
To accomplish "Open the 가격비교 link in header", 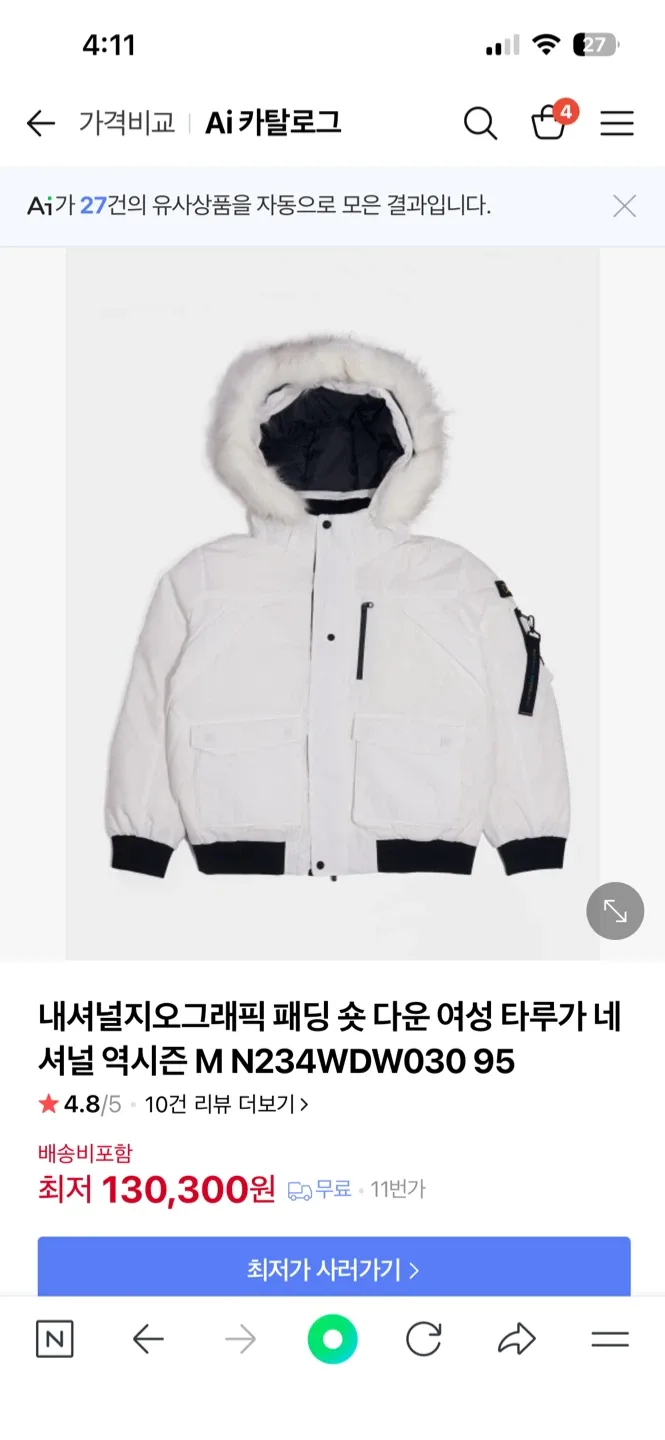I will tap(127, 123).
